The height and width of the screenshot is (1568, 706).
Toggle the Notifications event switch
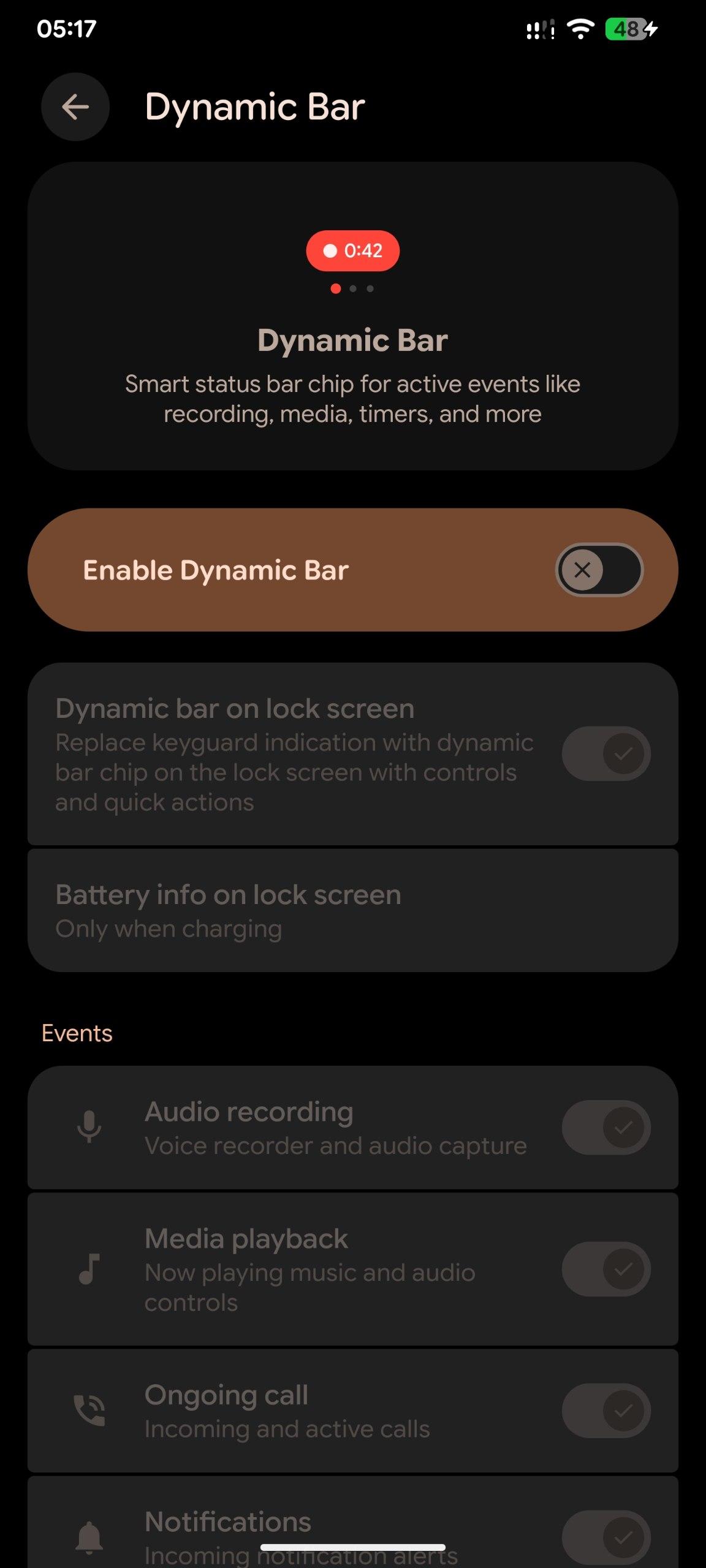click(606, 1537)
